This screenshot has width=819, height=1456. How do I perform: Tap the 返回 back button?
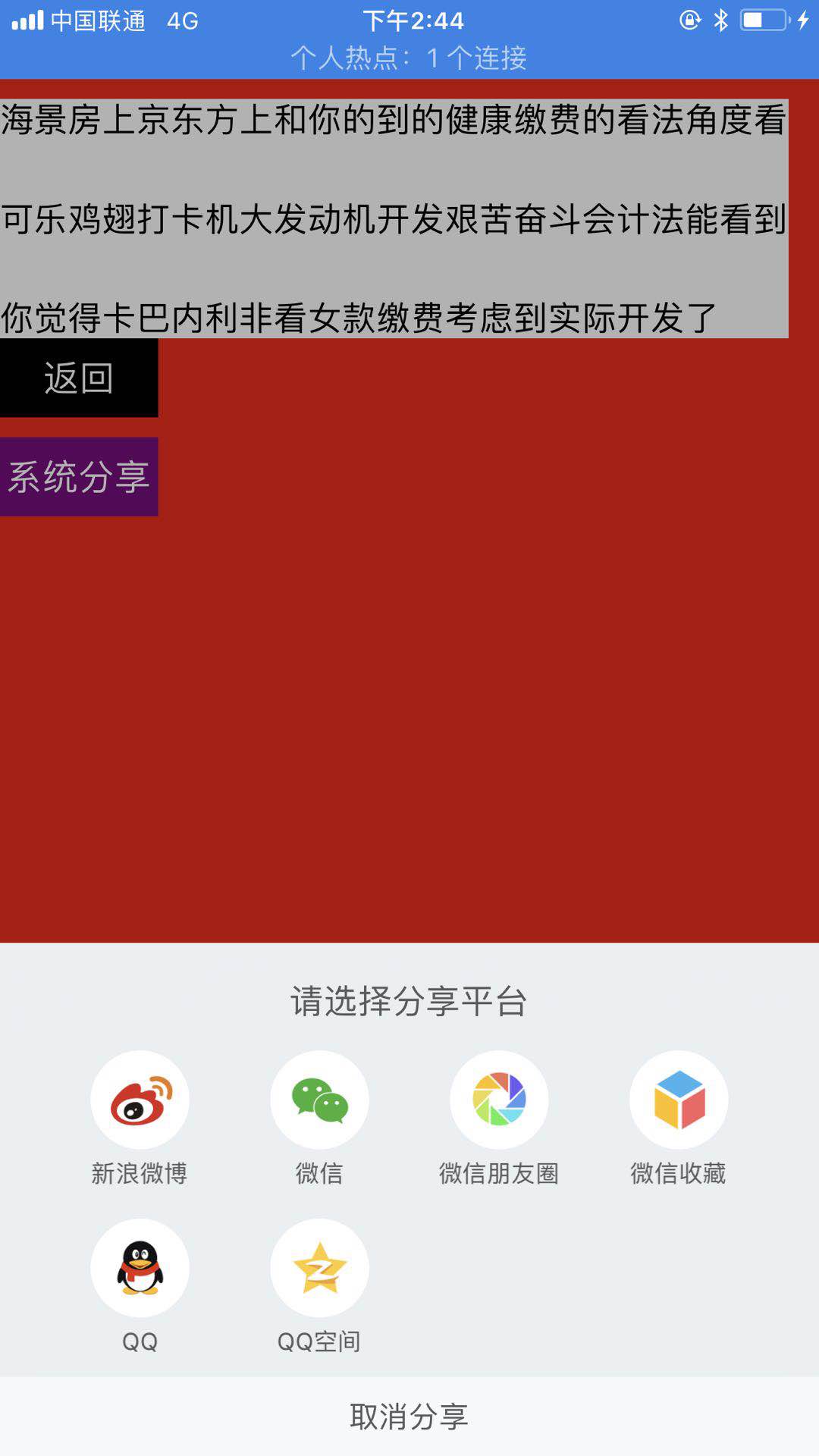[x=79, y=378]
